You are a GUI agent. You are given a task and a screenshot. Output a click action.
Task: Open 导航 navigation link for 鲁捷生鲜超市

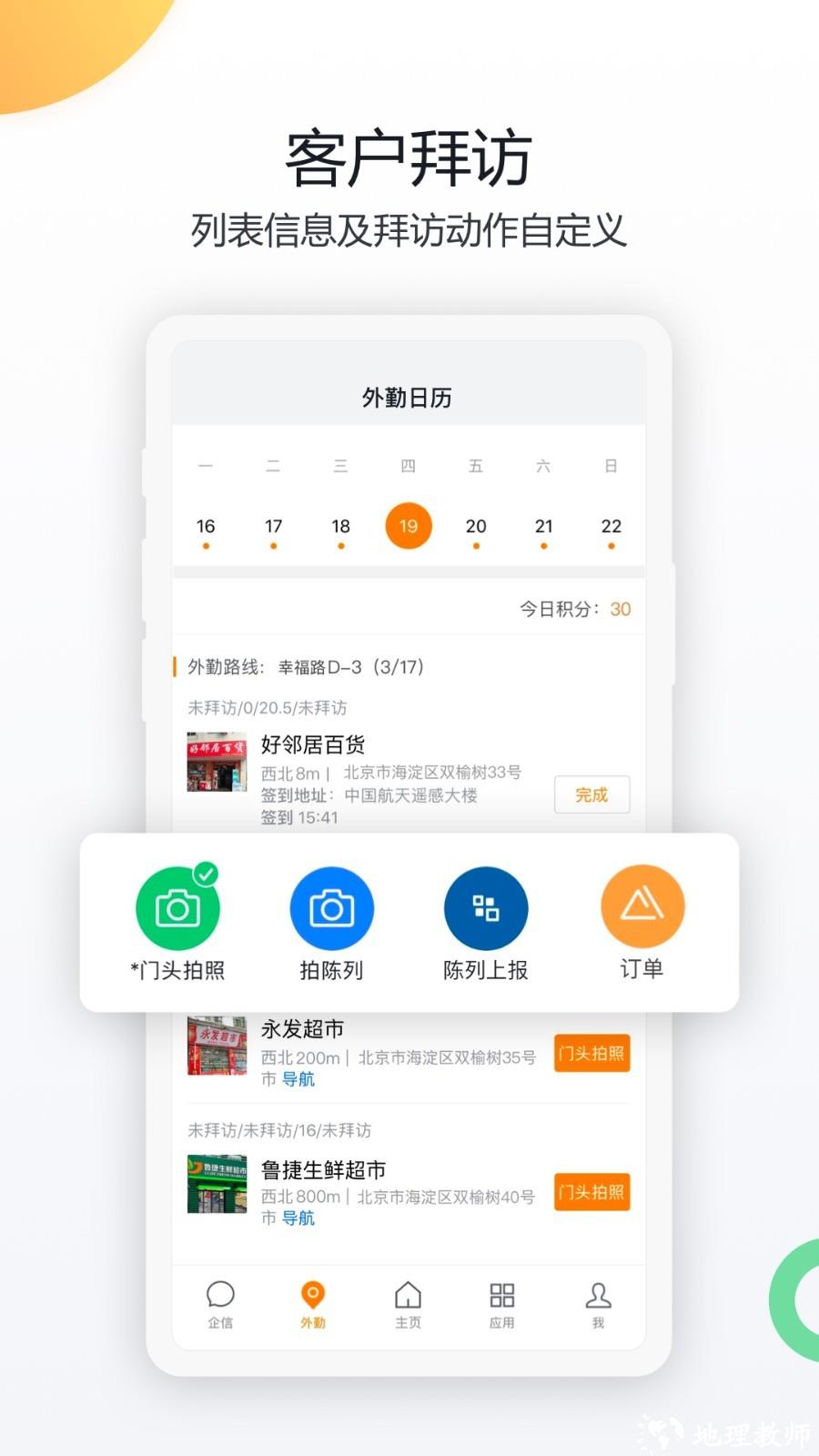298,1218
